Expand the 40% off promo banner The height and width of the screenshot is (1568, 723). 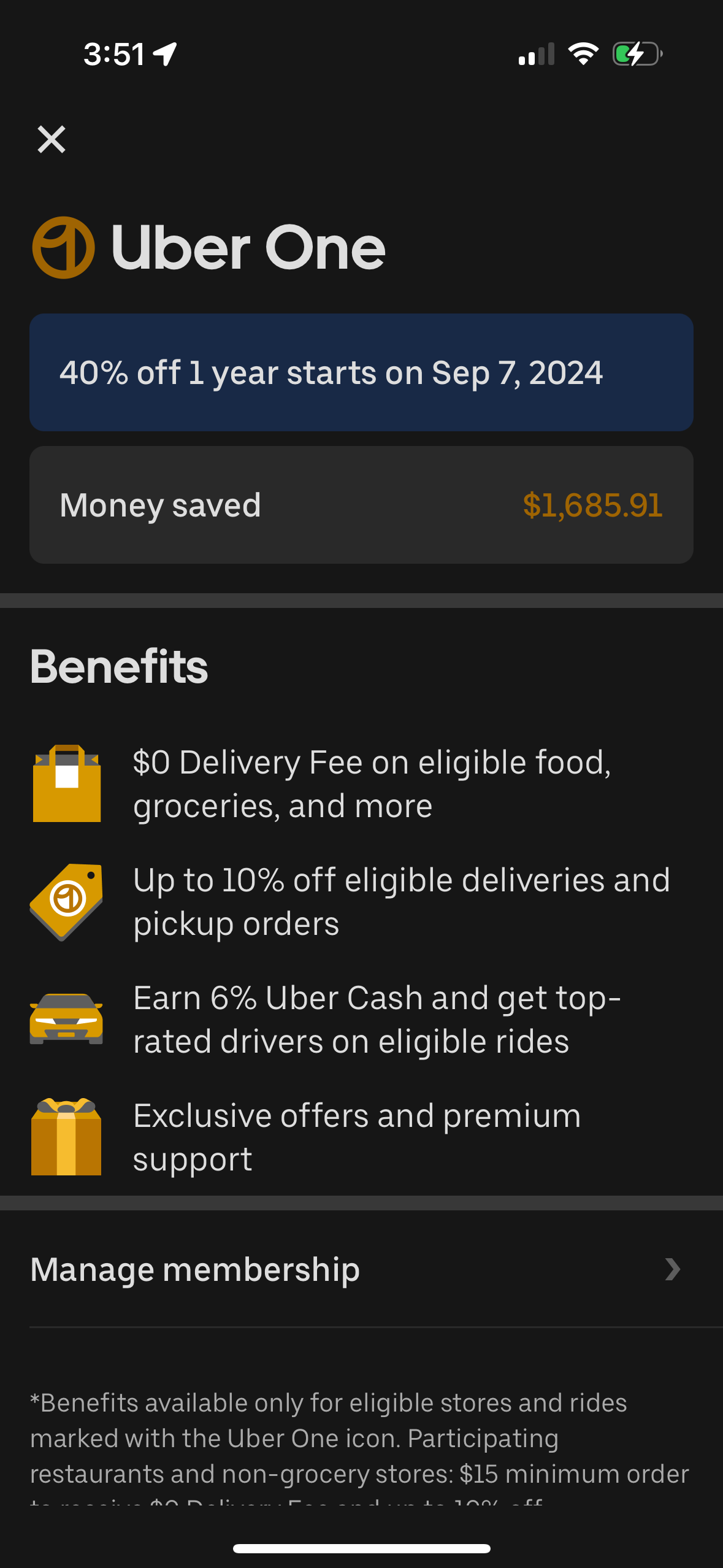pos(361,372)
